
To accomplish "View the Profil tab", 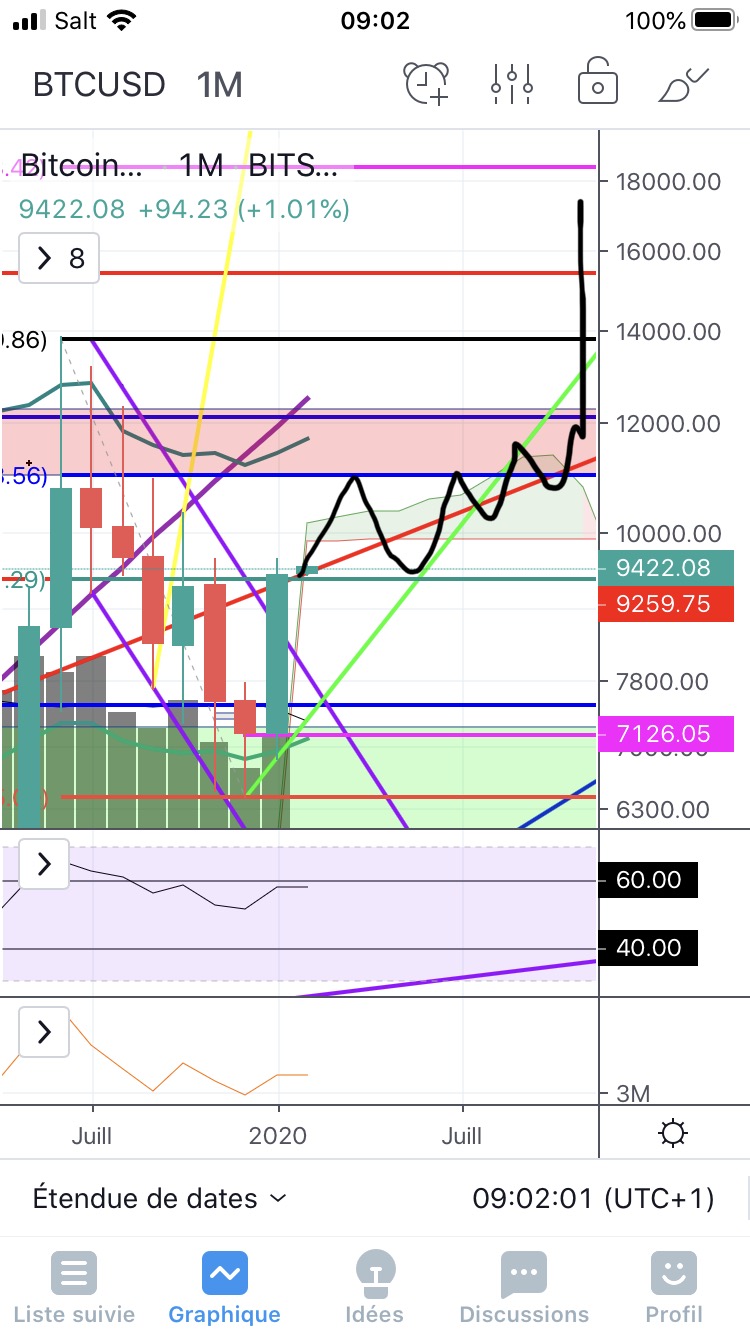I will (674, 1288).
